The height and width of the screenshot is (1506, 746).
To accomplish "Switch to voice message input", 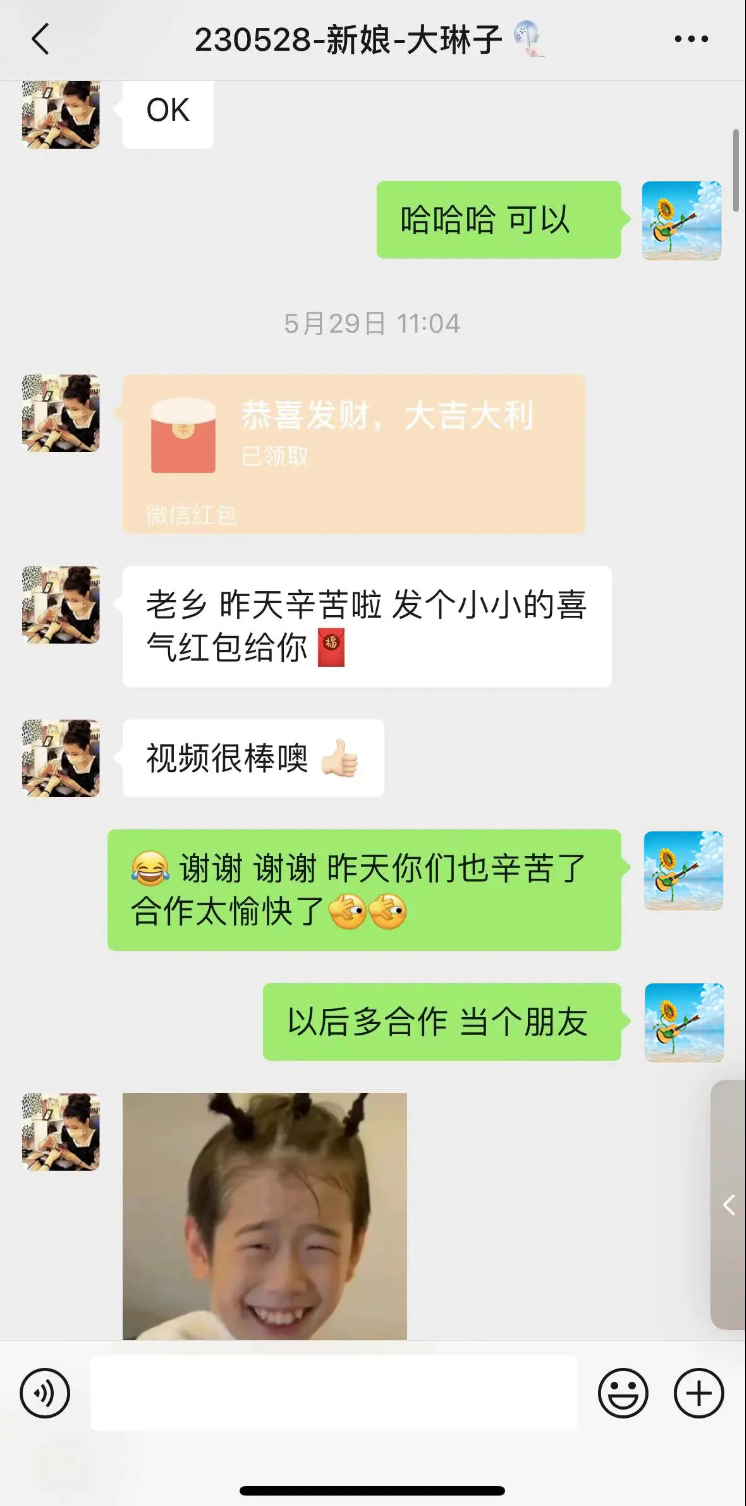I will coord(45,1393).
